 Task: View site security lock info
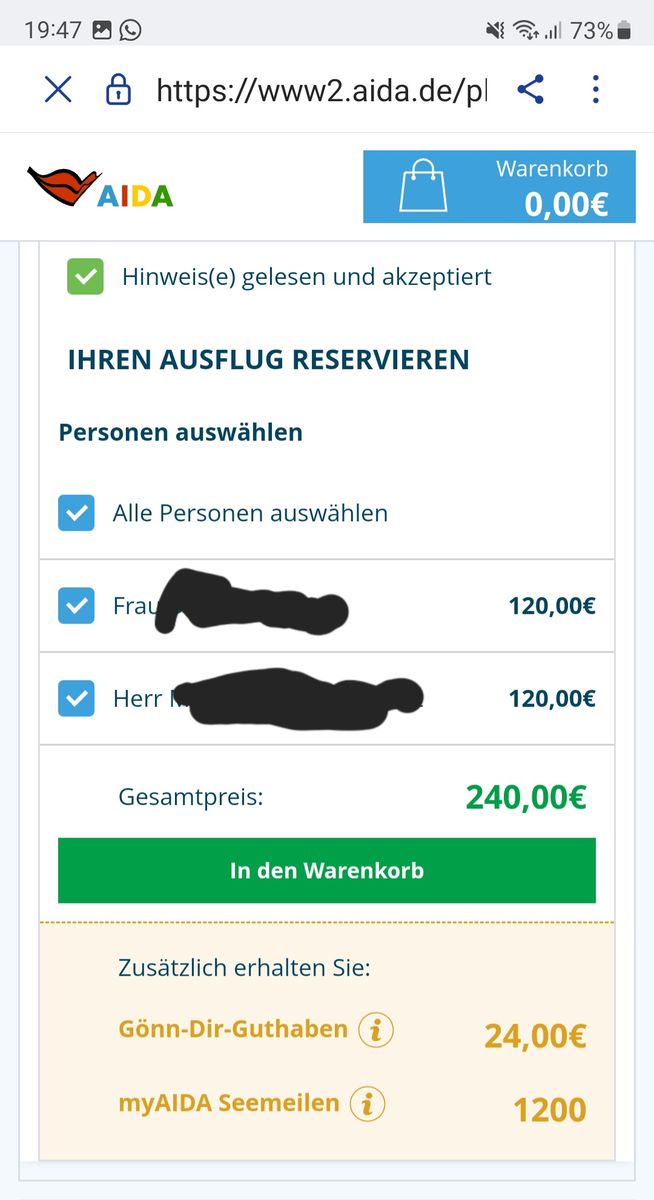tap(119, 90)
